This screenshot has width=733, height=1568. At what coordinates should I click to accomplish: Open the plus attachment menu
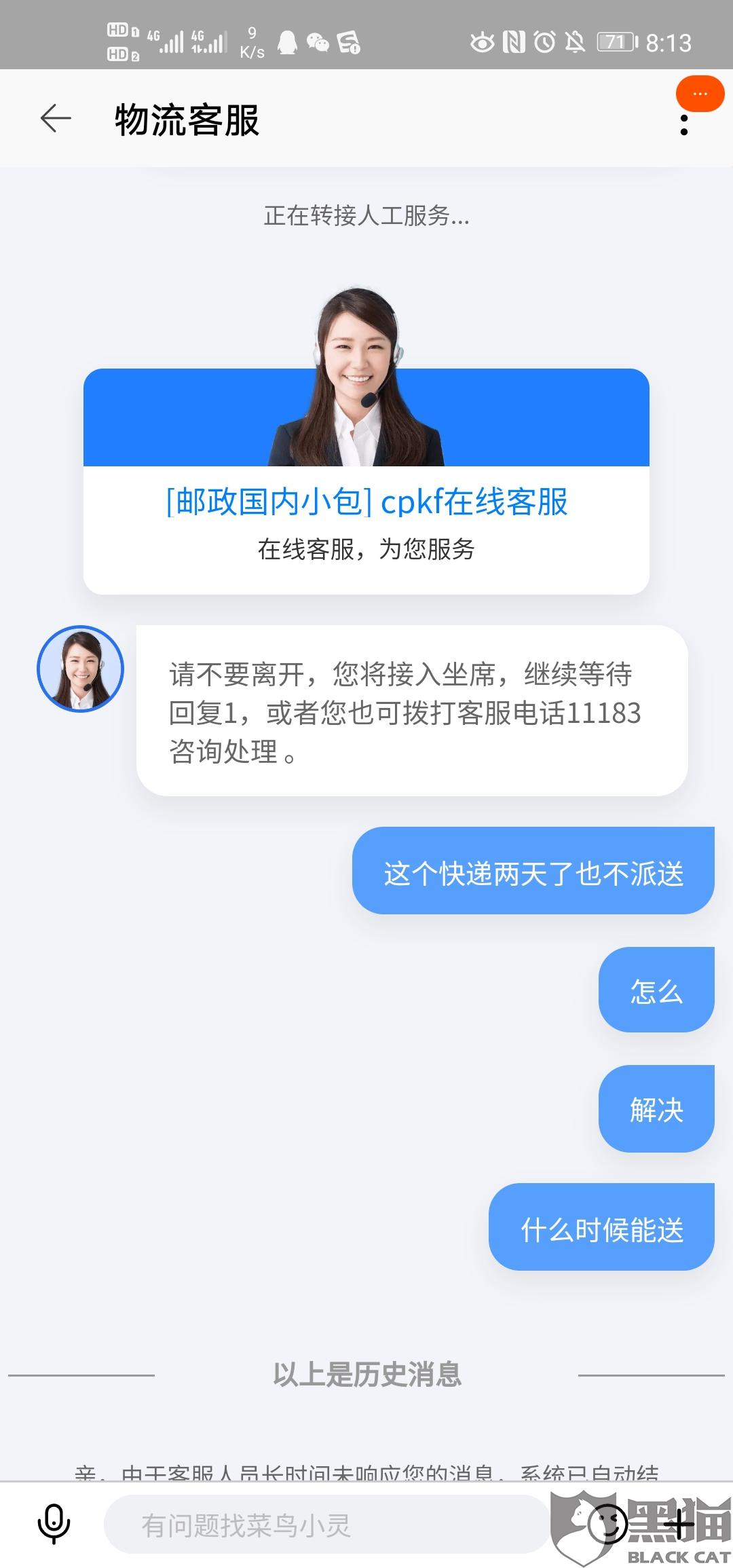tap(679, 1525)
